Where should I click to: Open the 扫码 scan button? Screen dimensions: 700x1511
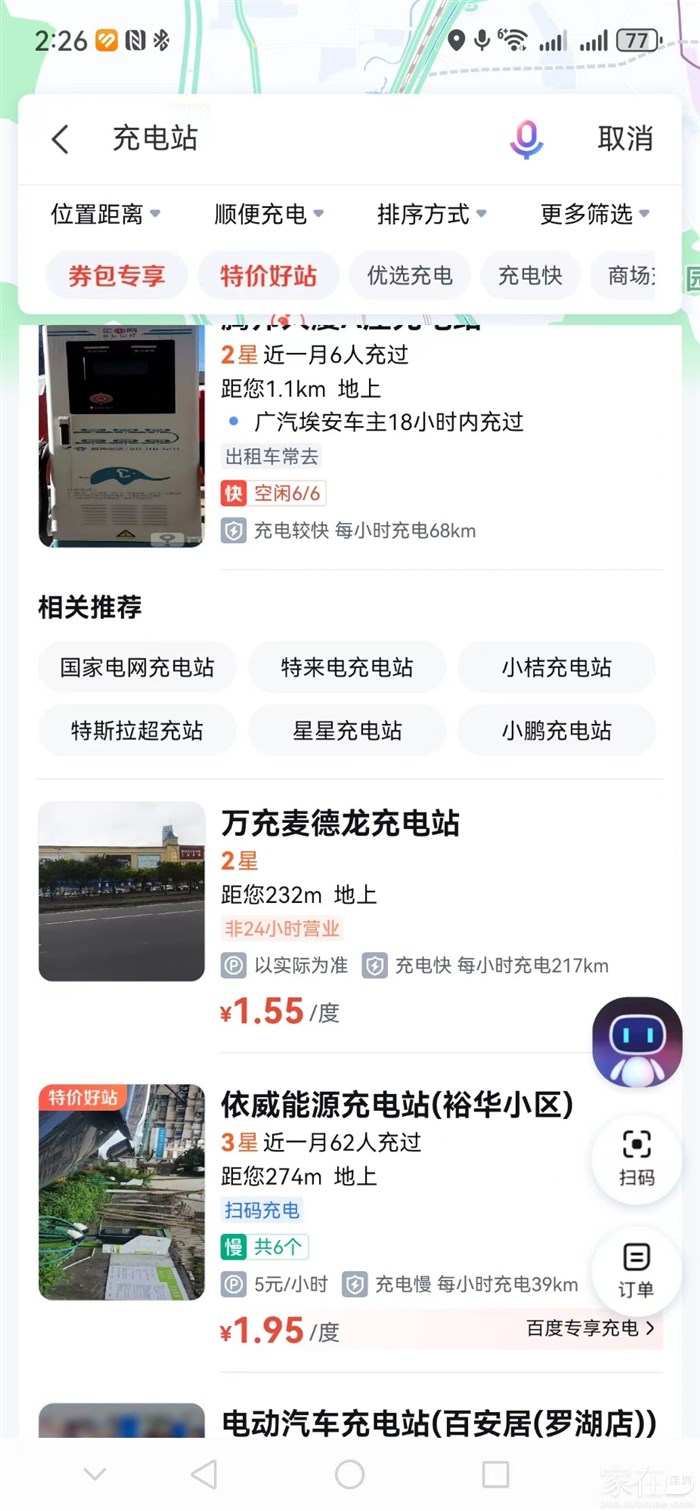point(636,1158)
